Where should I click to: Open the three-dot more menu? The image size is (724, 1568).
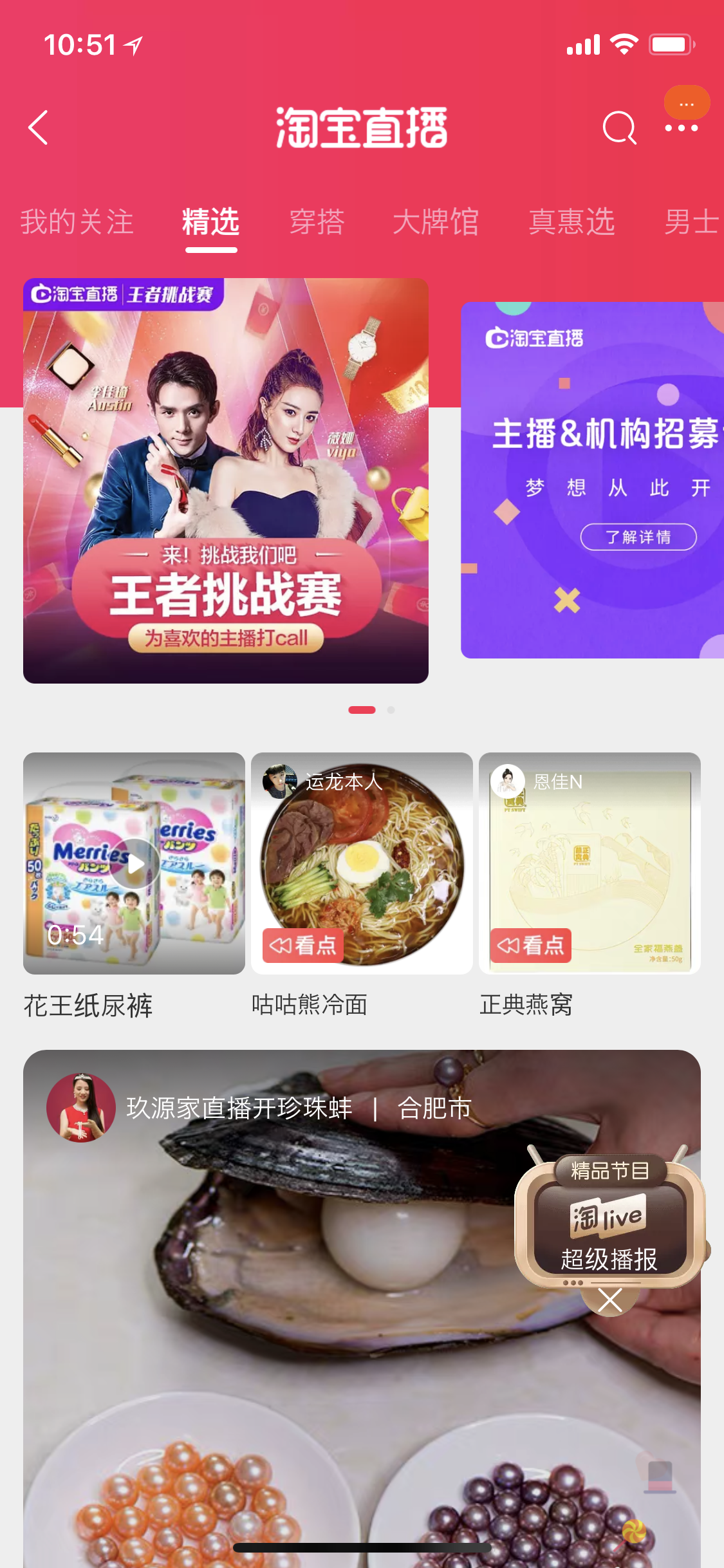682,127
